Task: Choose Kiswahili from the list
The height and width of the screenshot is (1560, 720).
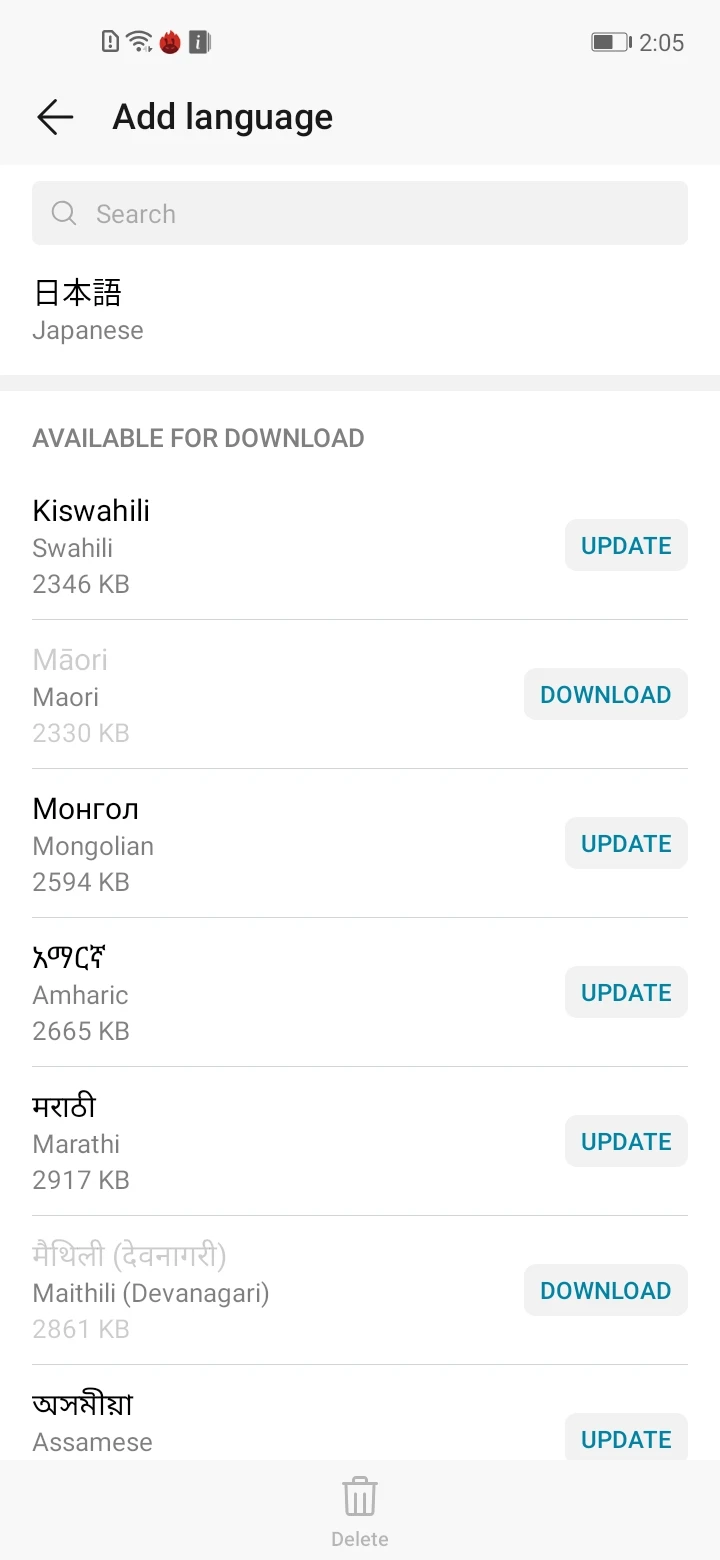Action: coord(290,546)
